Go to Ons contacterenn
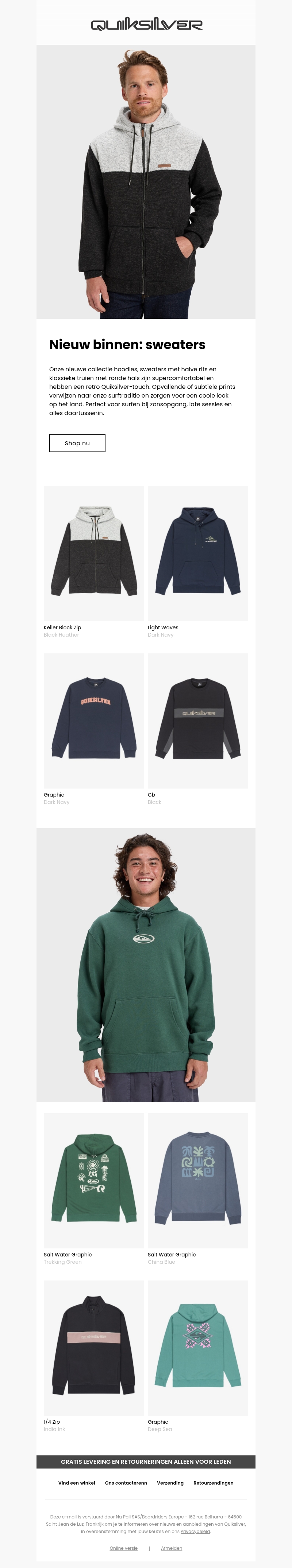Screen dimensions: 292x1568 [x=126, y=1483]
